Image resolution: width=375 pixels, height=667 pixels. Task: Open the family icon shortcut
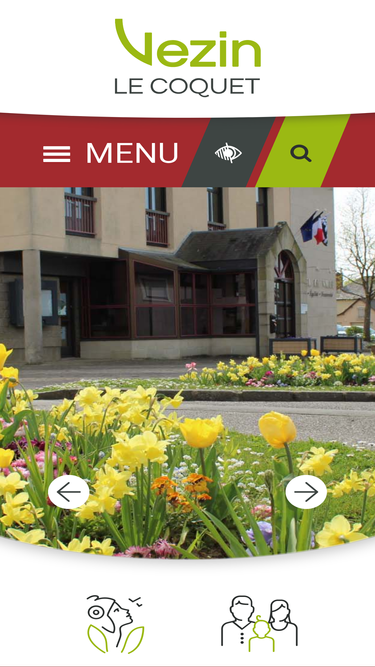[259, 623]
